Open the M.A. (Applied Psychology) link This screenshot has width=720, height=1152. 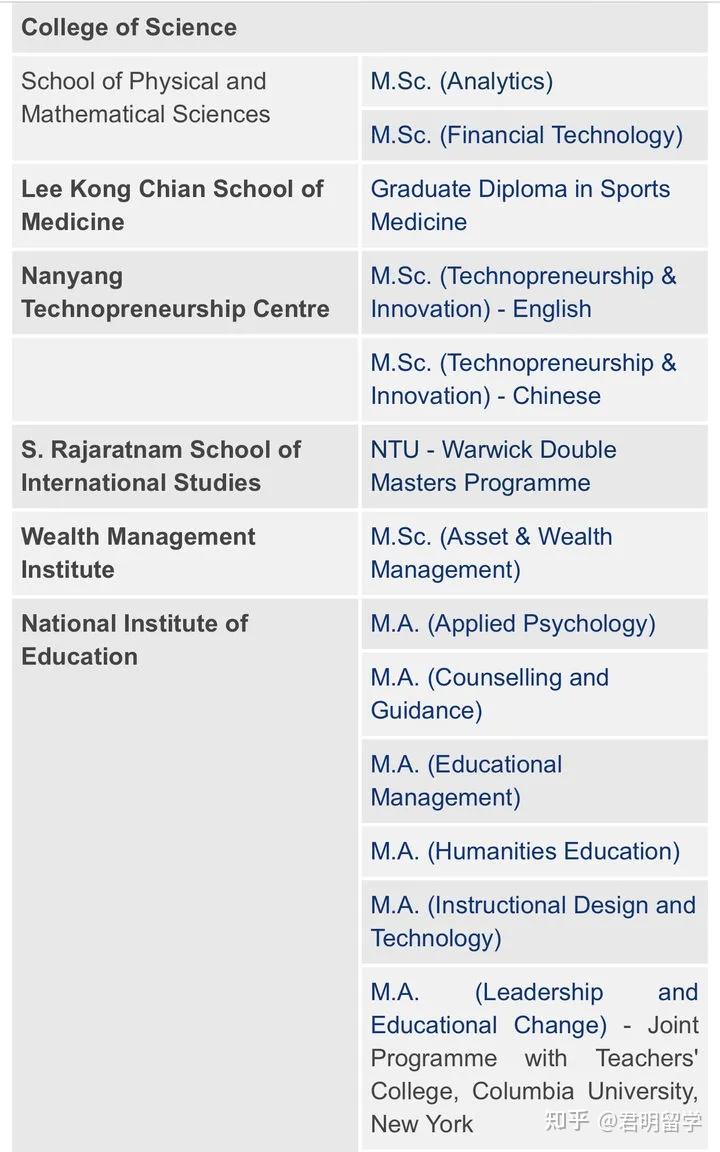pyautogui.click(x=513, y=624)
